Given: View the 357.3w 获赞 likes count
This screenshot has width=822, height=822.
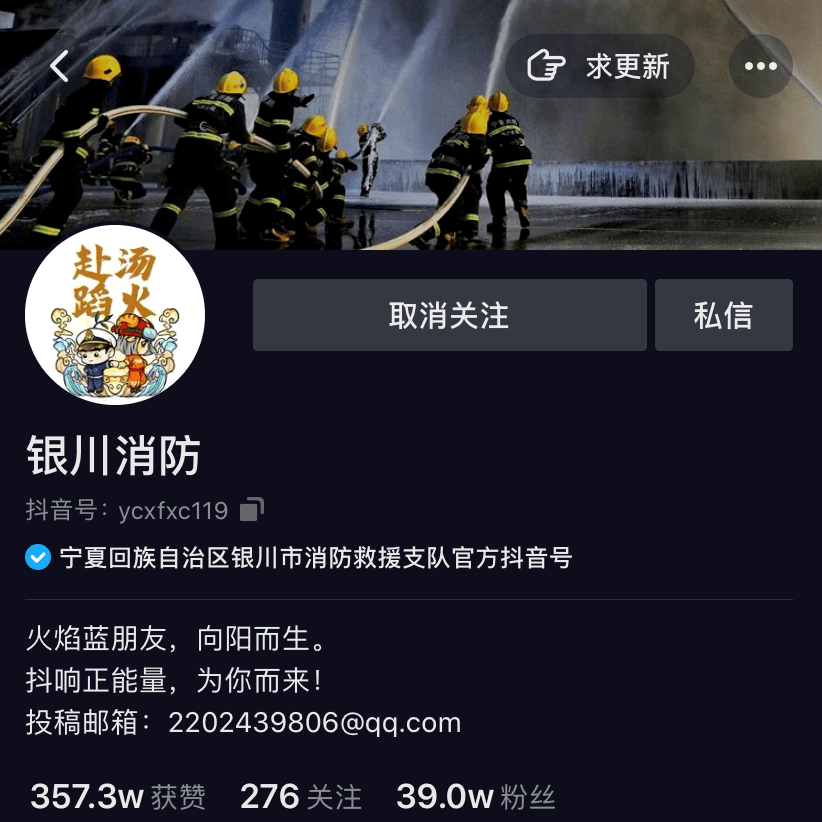Looking at the screenshot, I should [x=118, y=796].
